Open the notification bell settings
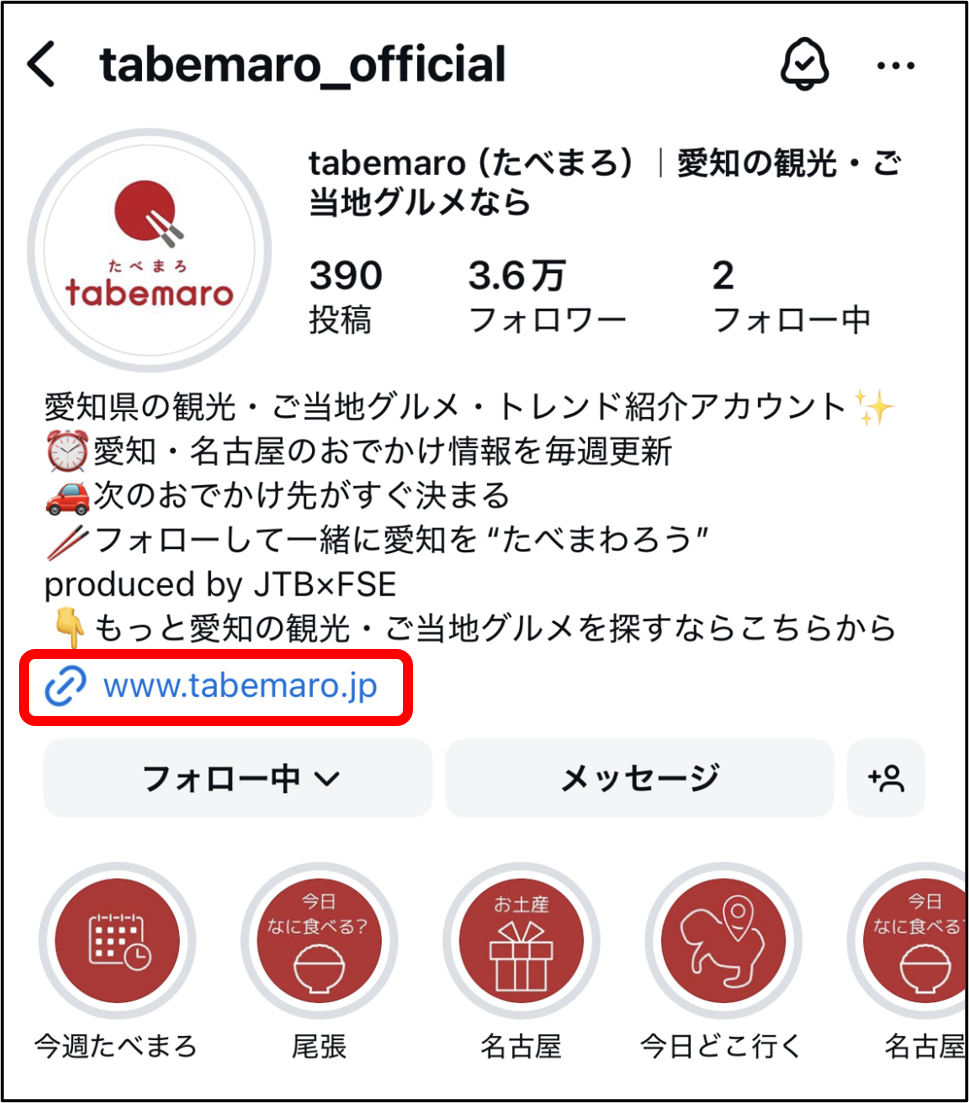This screenshot has height=1103, width=969. [x=805, y=65]
